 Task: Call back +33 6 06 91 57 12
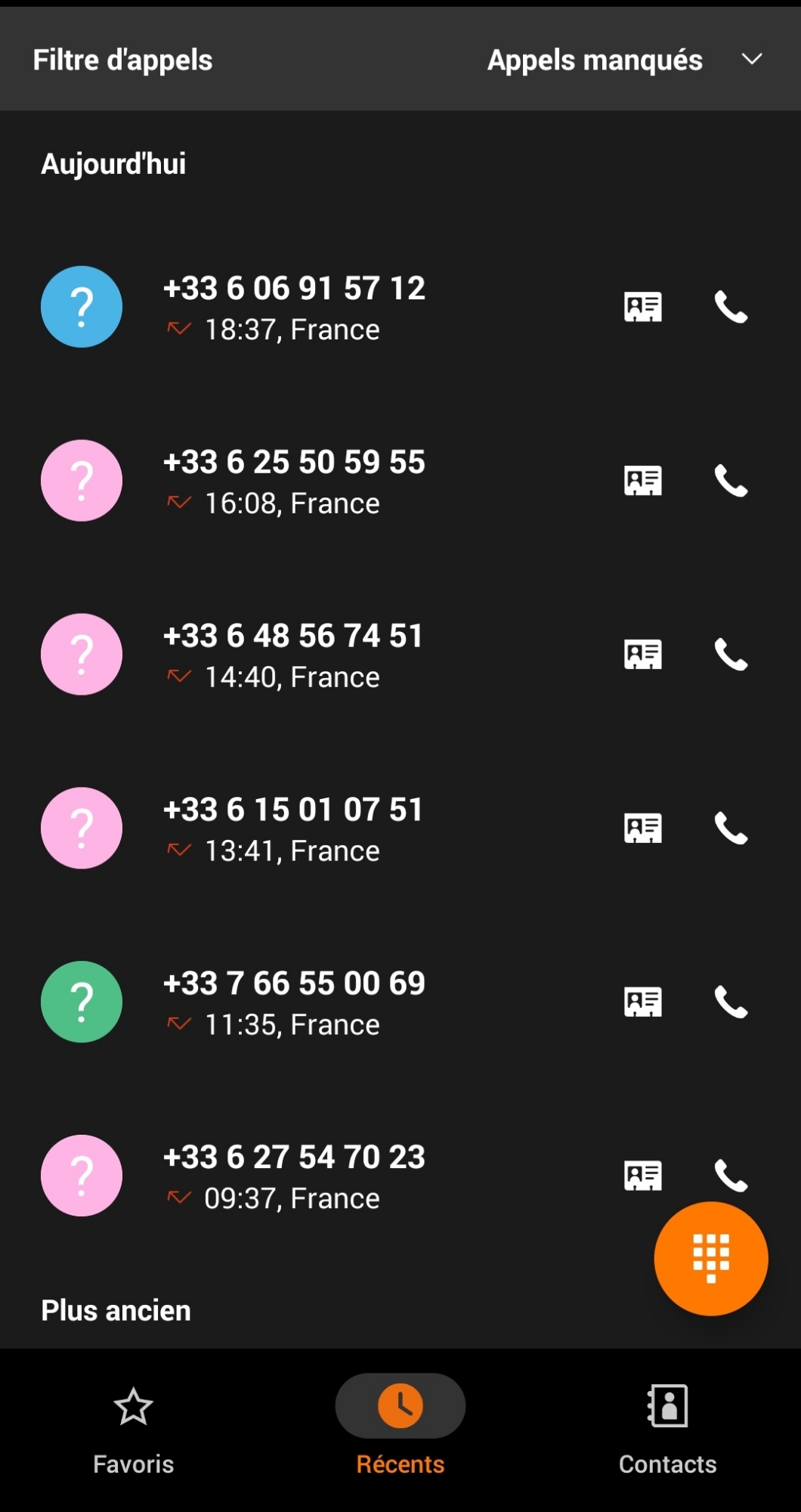pos(731,307)
